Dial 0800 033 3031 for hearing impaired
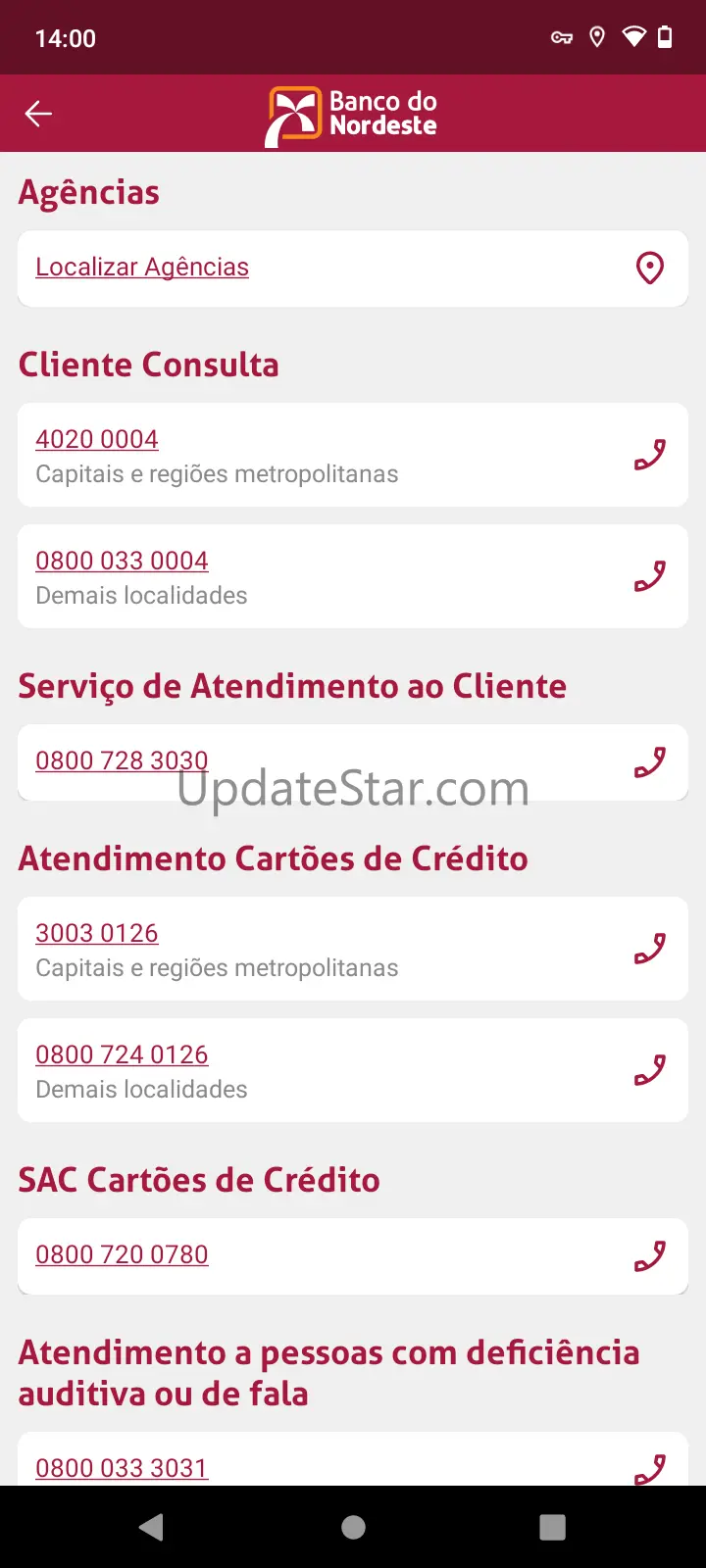Viewport: 706px width, 1568px height. 122,1467
